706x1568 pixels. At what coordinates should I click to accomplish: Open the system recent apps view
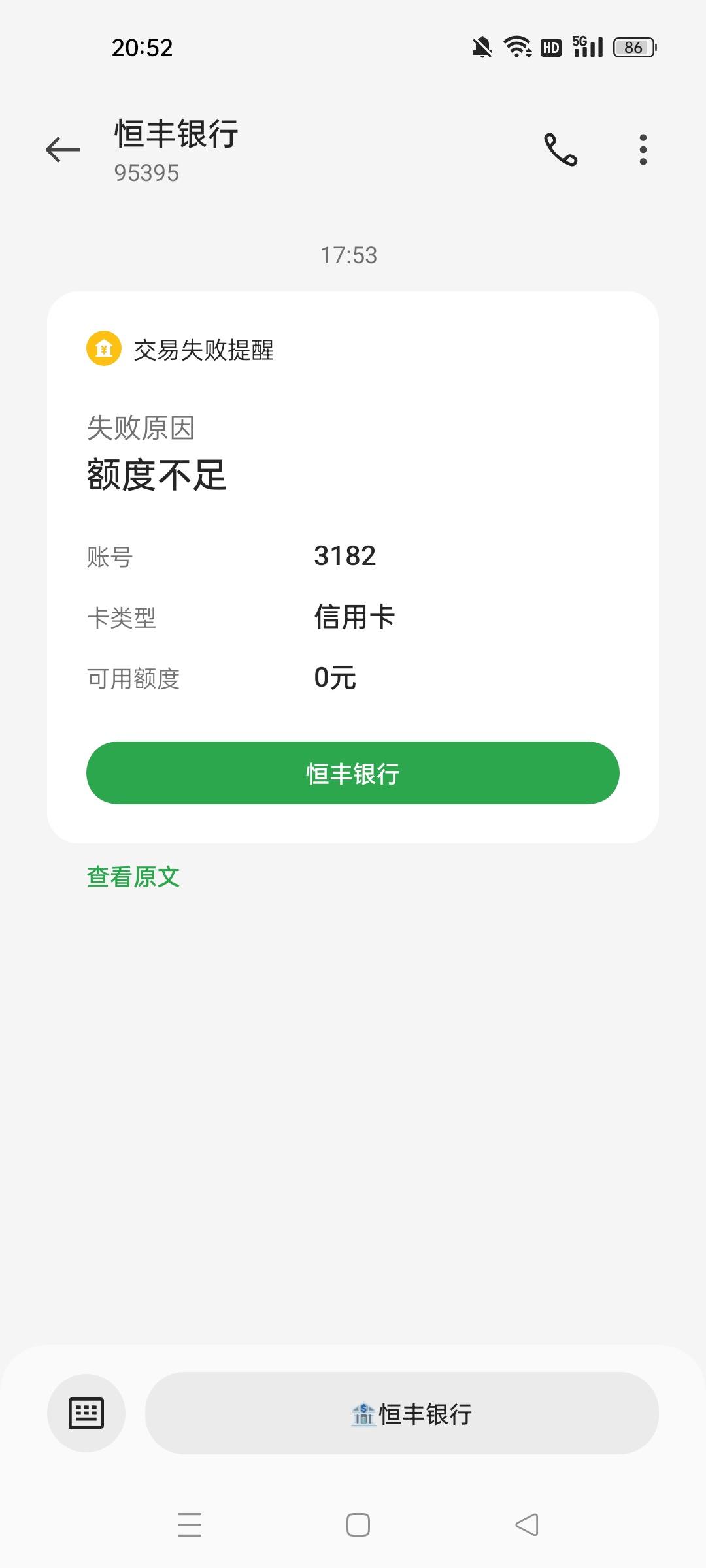(x=190, y=1525)
